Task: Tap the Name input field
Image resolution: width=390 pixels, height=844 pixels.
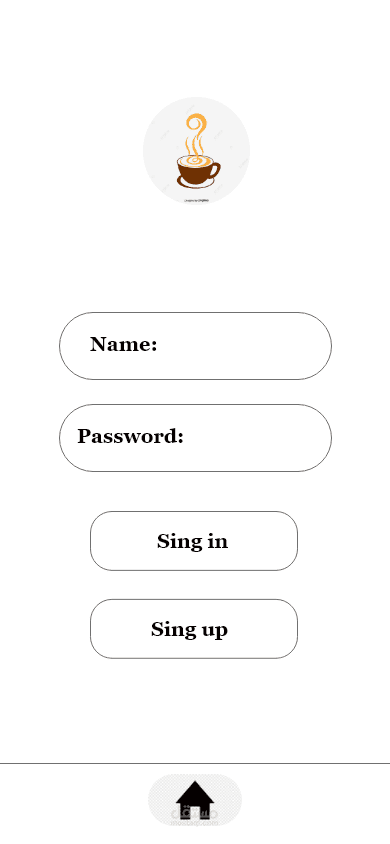Action: pos(195,346)
